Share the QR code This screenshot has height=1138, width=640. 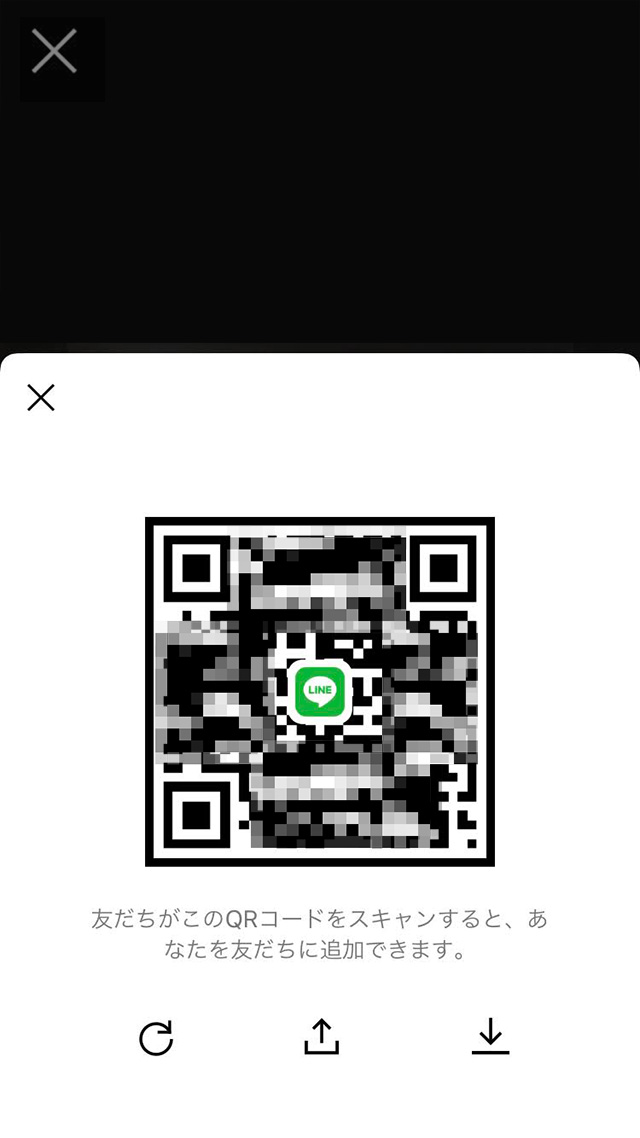click(321, 1036)
